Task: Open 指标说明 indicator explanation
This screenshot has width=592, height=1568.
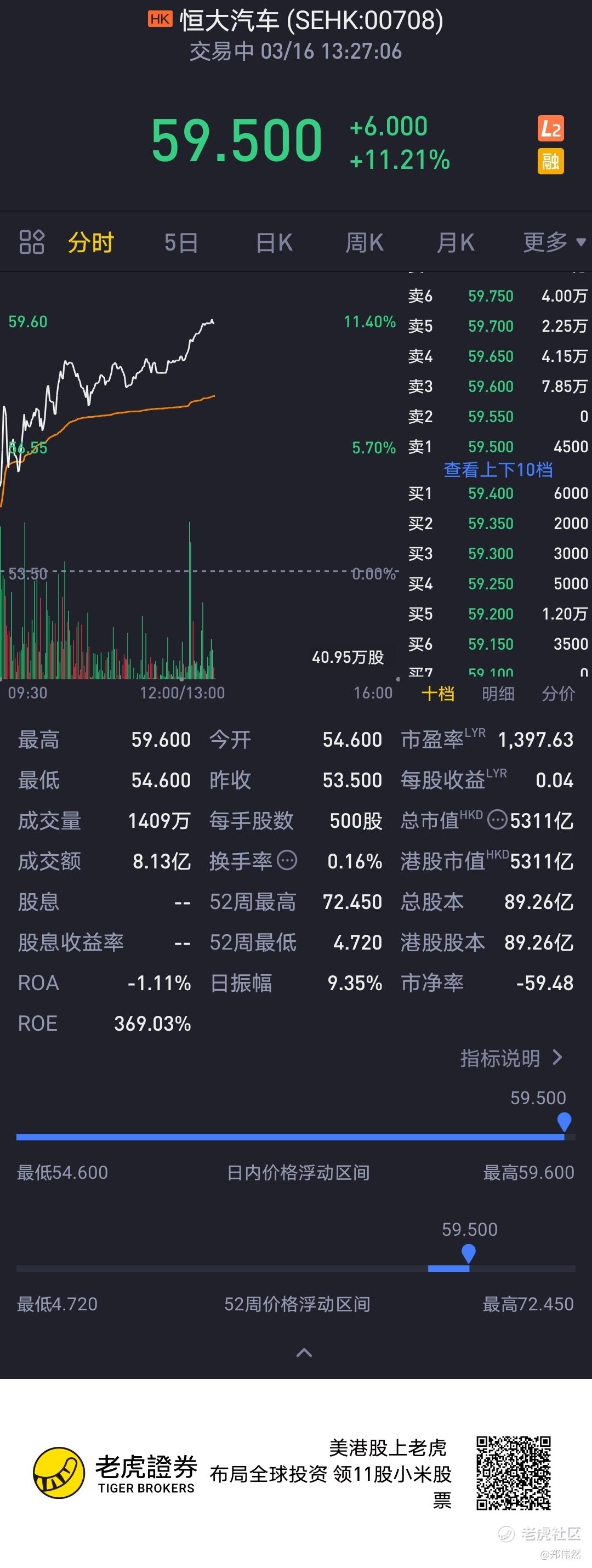Action: click(510, 1058)
